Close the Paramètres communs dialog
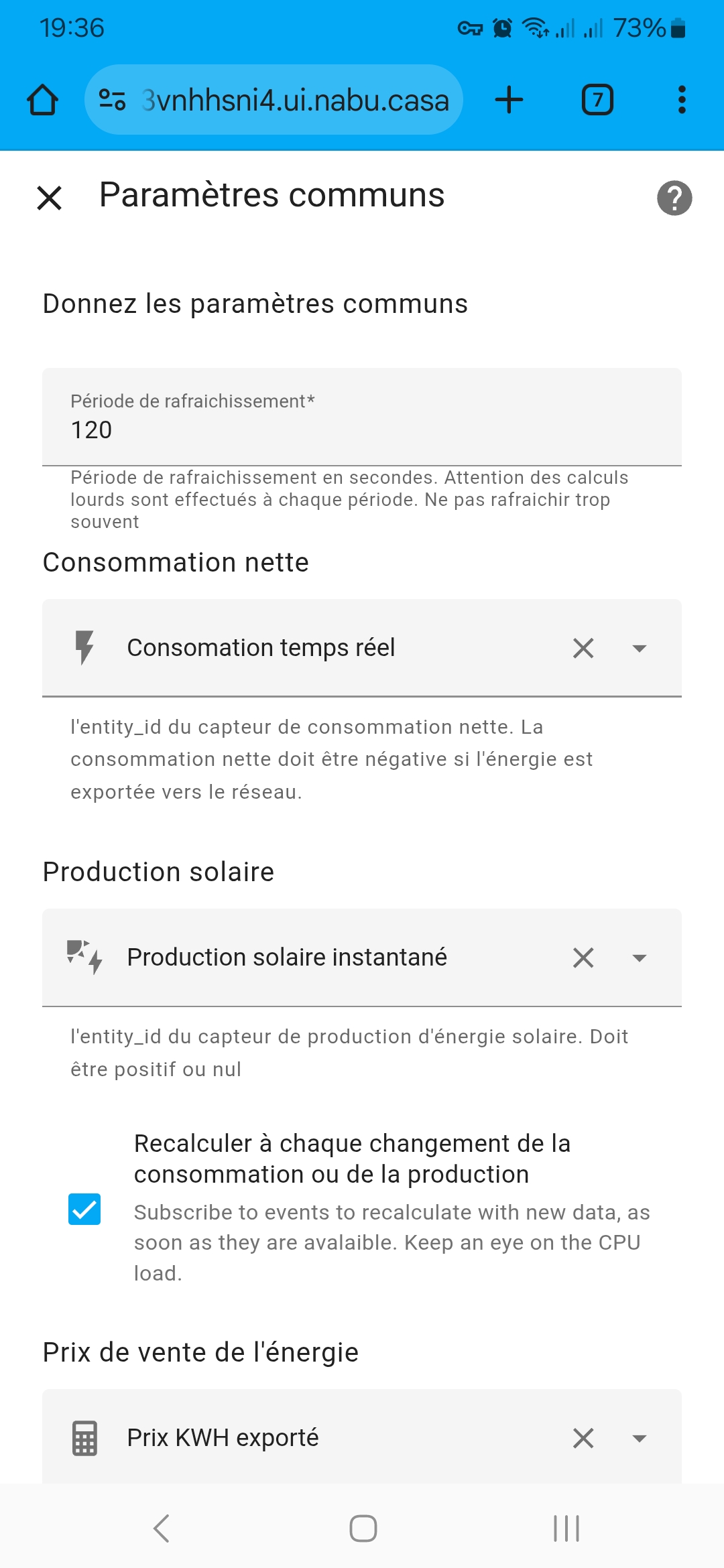The image size is (724, 1568). pyautogui.click(x=50, y=198)
